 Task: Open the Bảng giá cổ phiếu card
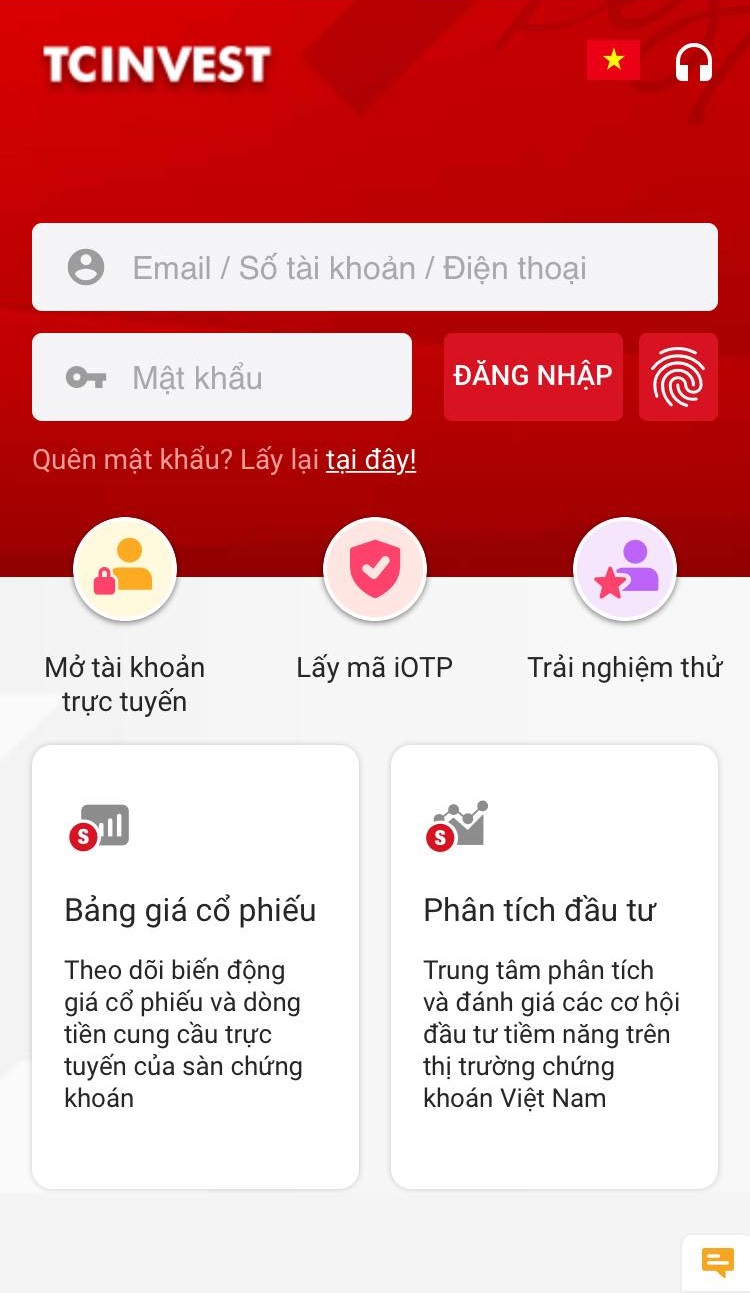pos(195,966)
